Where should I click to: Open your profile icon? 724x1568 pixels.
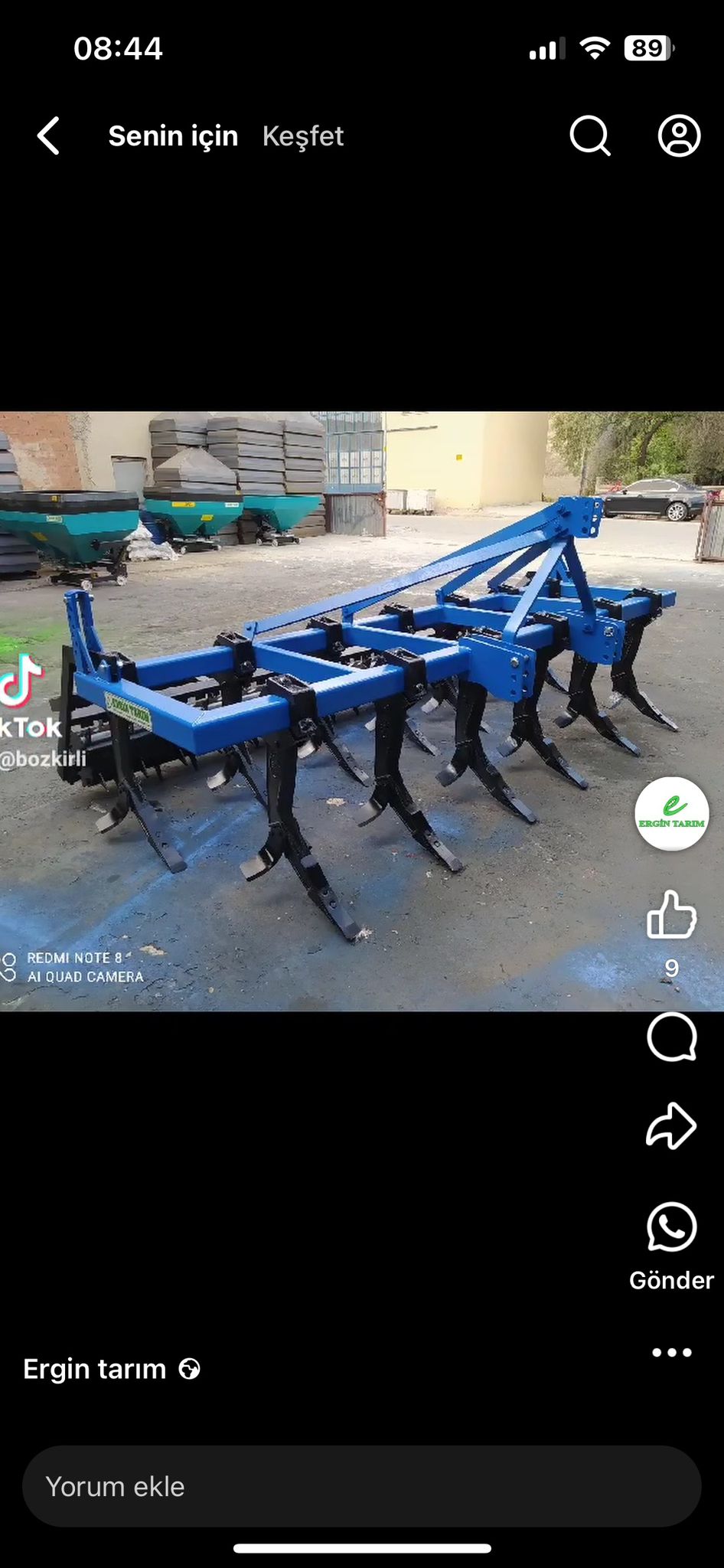(679, 136)
